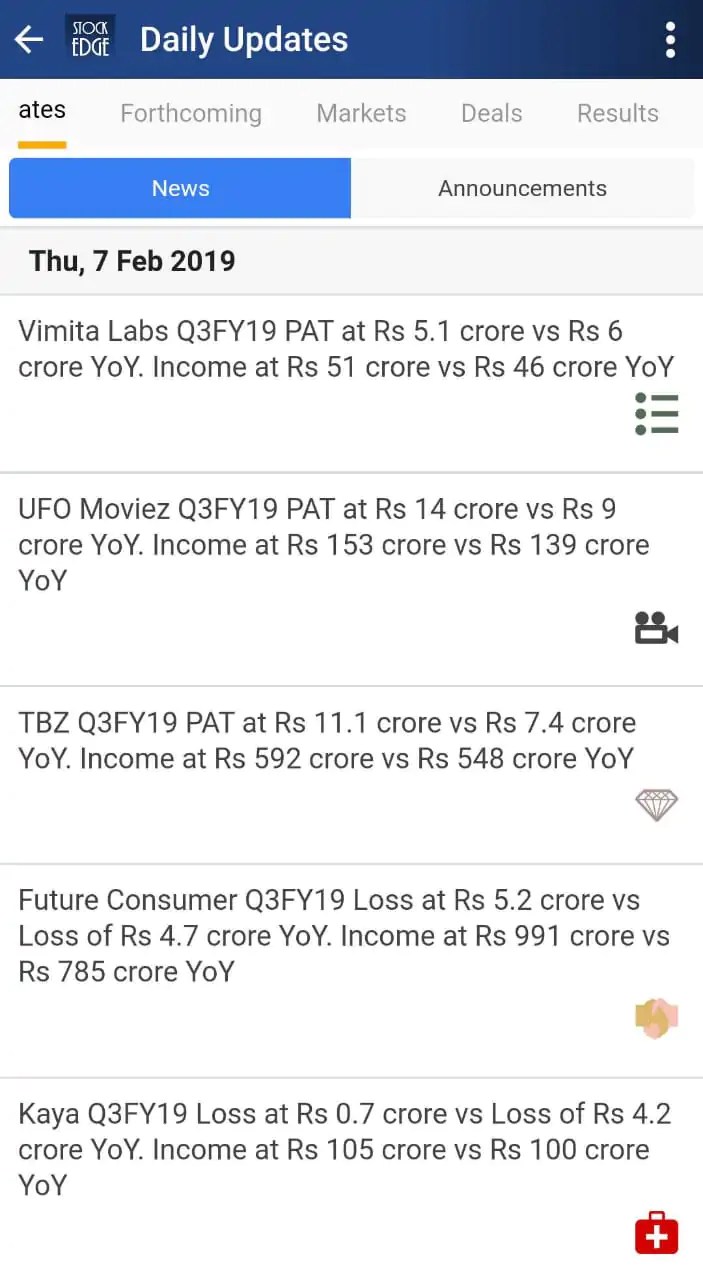The image size is (703, 1280).
Task: Open the Deals tab
Action: coord(491,114)
